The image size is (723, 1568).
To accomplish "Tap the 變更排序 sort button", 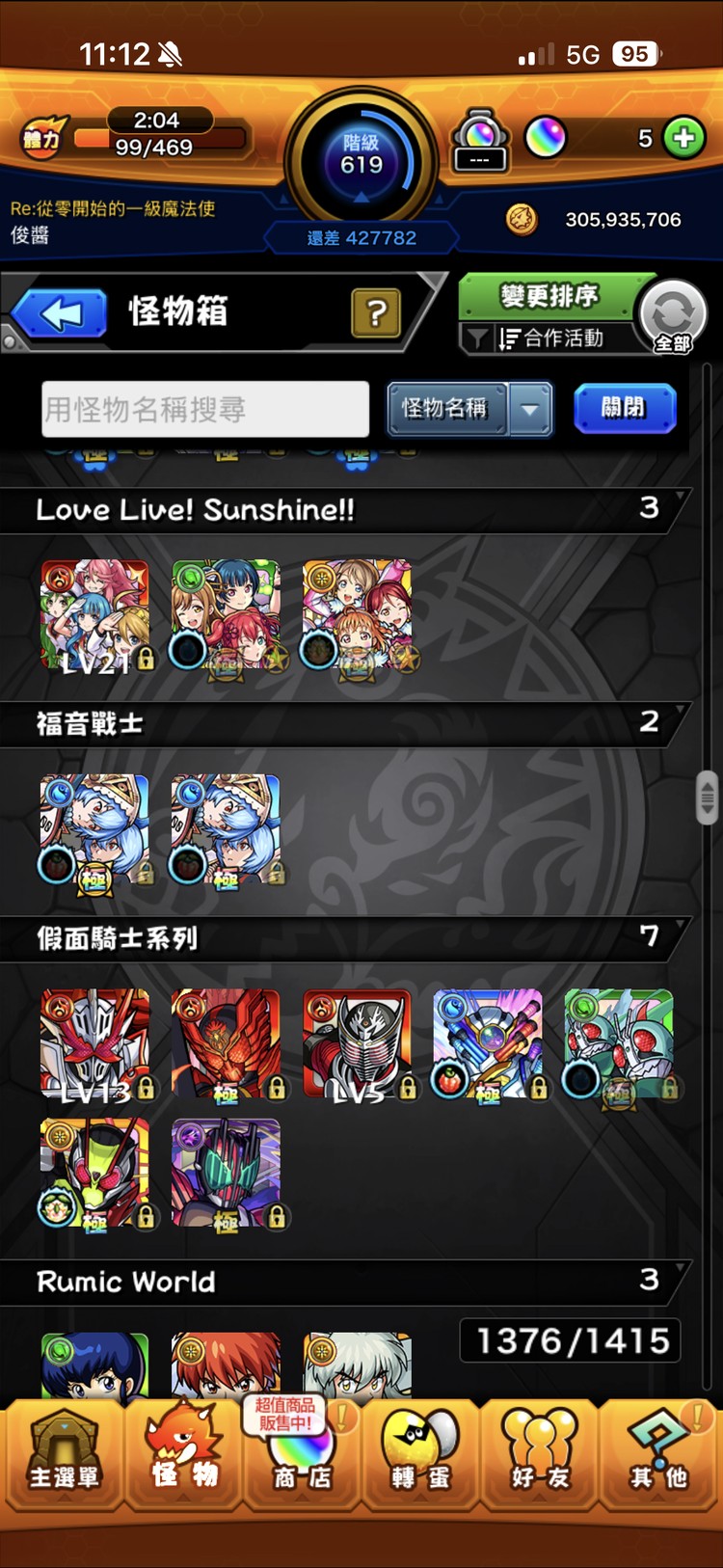I will click(549, 296).
